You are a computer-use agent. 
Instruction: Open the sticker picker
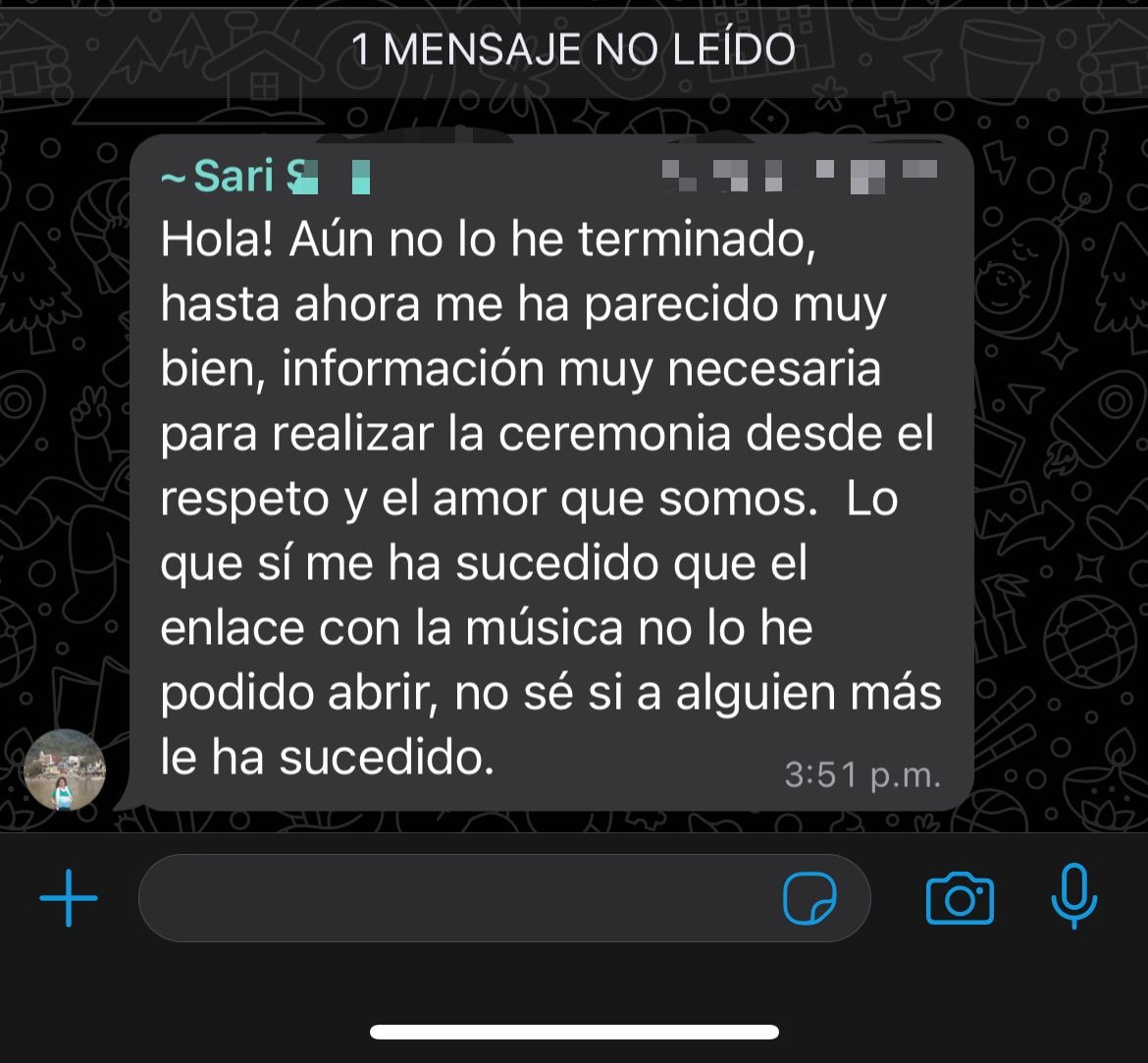pyautogui.click(x=809, y=898)
